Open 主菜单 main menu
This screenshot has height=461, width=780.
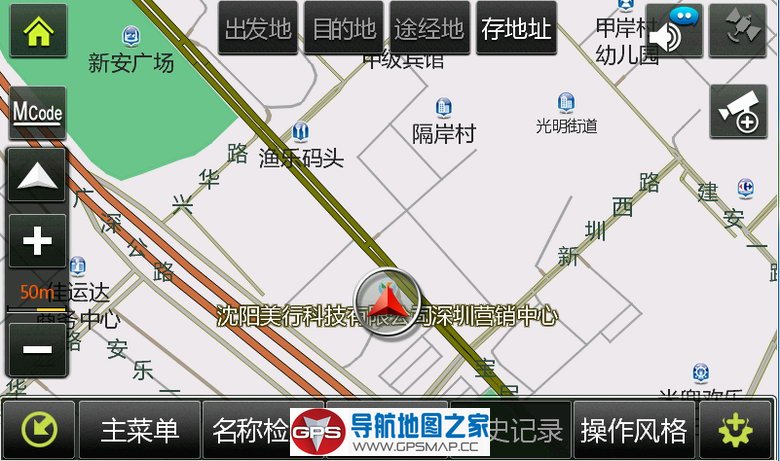(139, 430)
